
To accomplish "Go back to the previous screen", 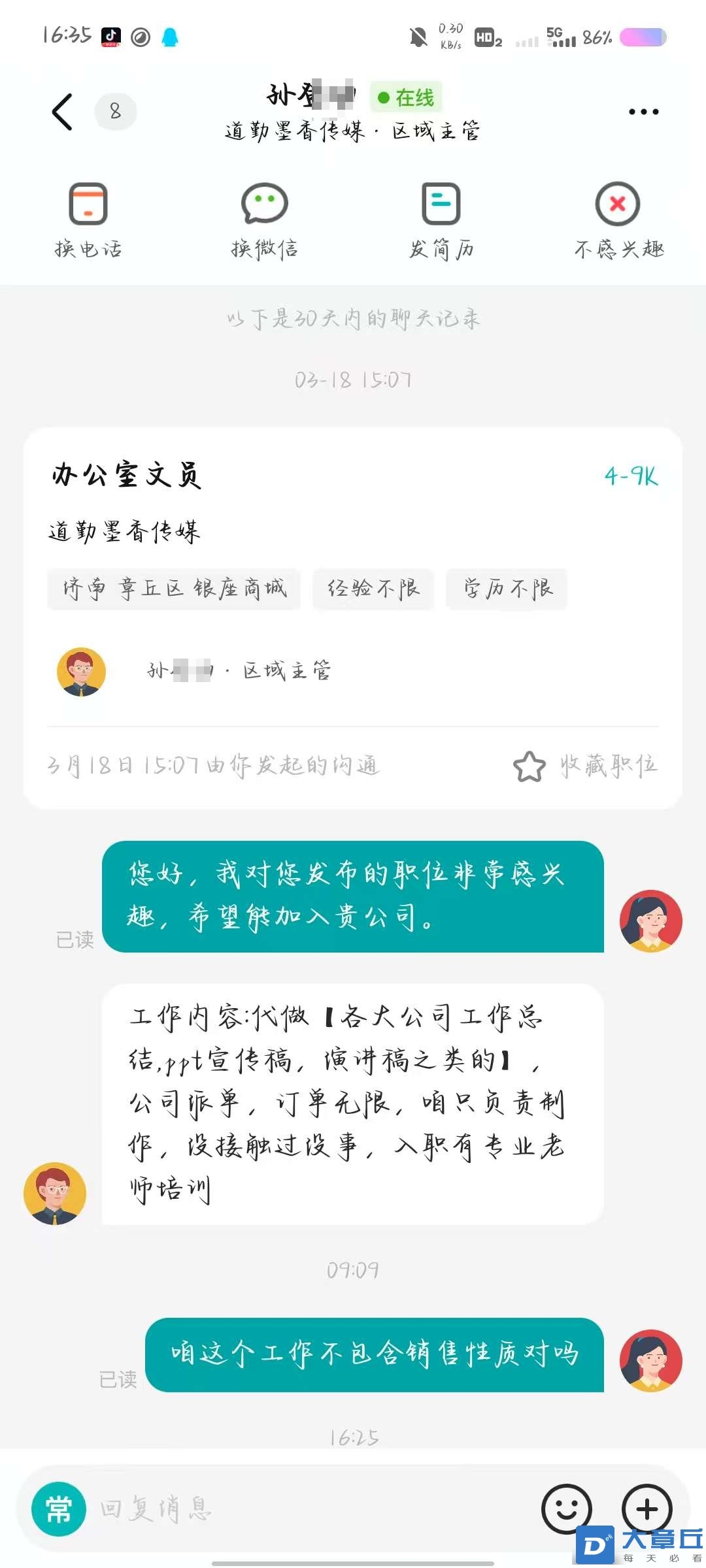I will (x=62, y=112).
